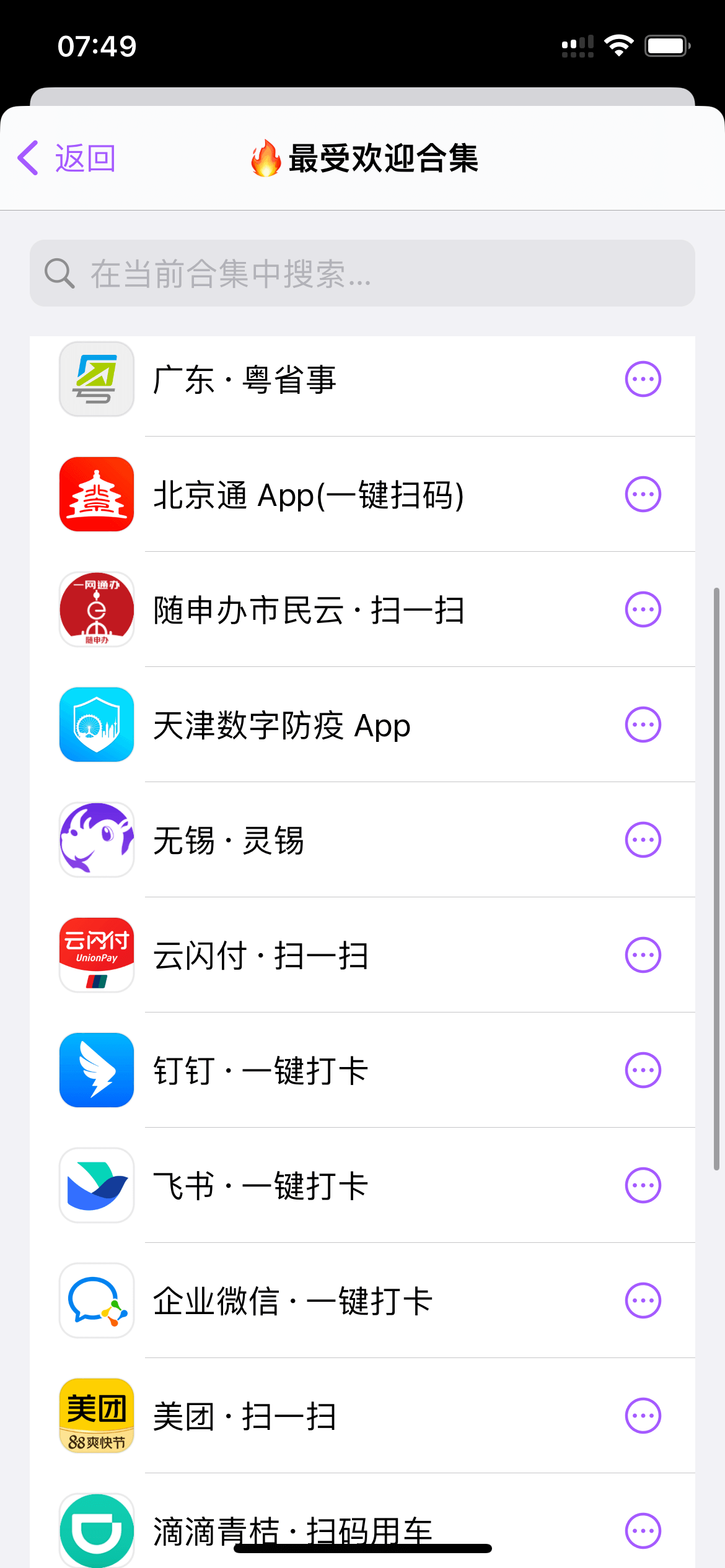View more options for 云闪付·扫一扫
Image resolution: width=725 pixels, height=1568 pixels.
[643, 955]
